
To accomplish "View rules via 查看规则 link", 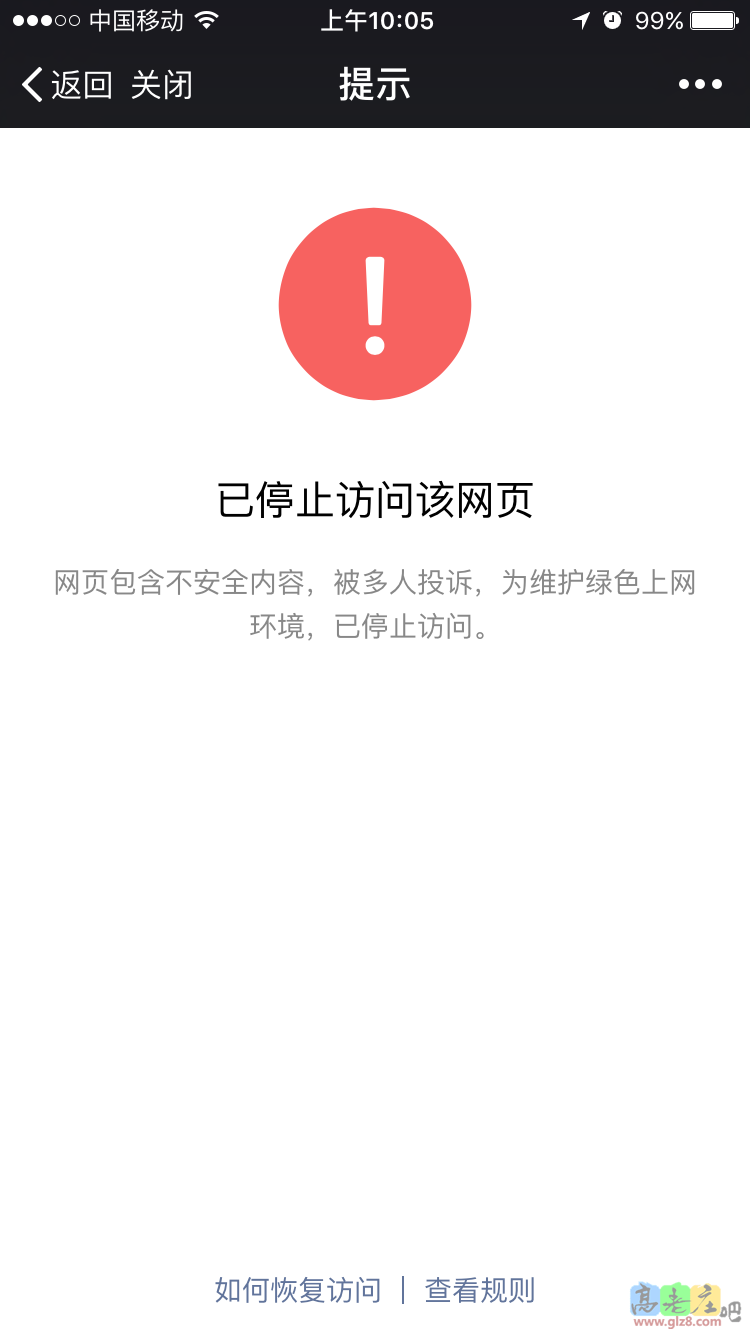I will 479,1291.
